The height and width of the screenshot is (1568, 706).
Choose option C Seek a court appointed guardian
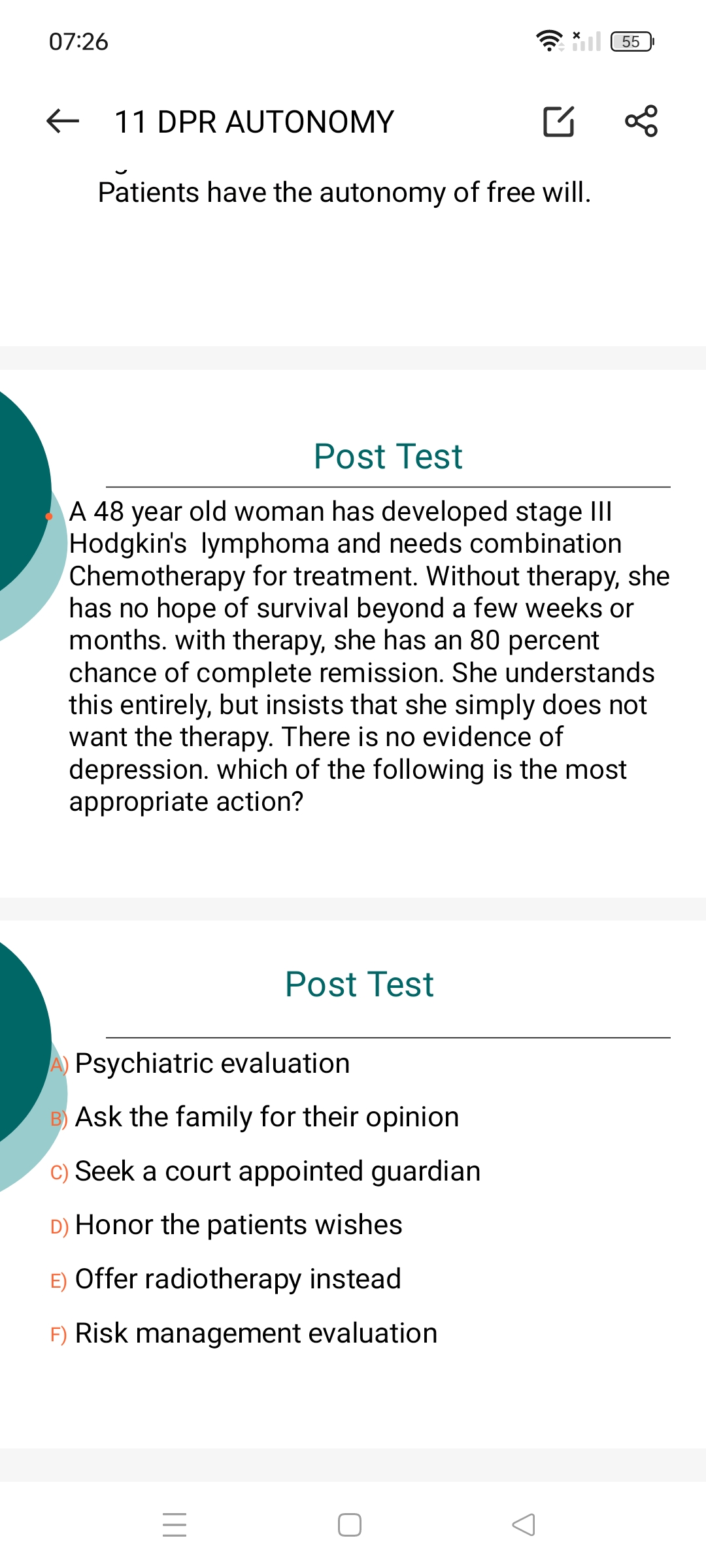point(277,1170)
